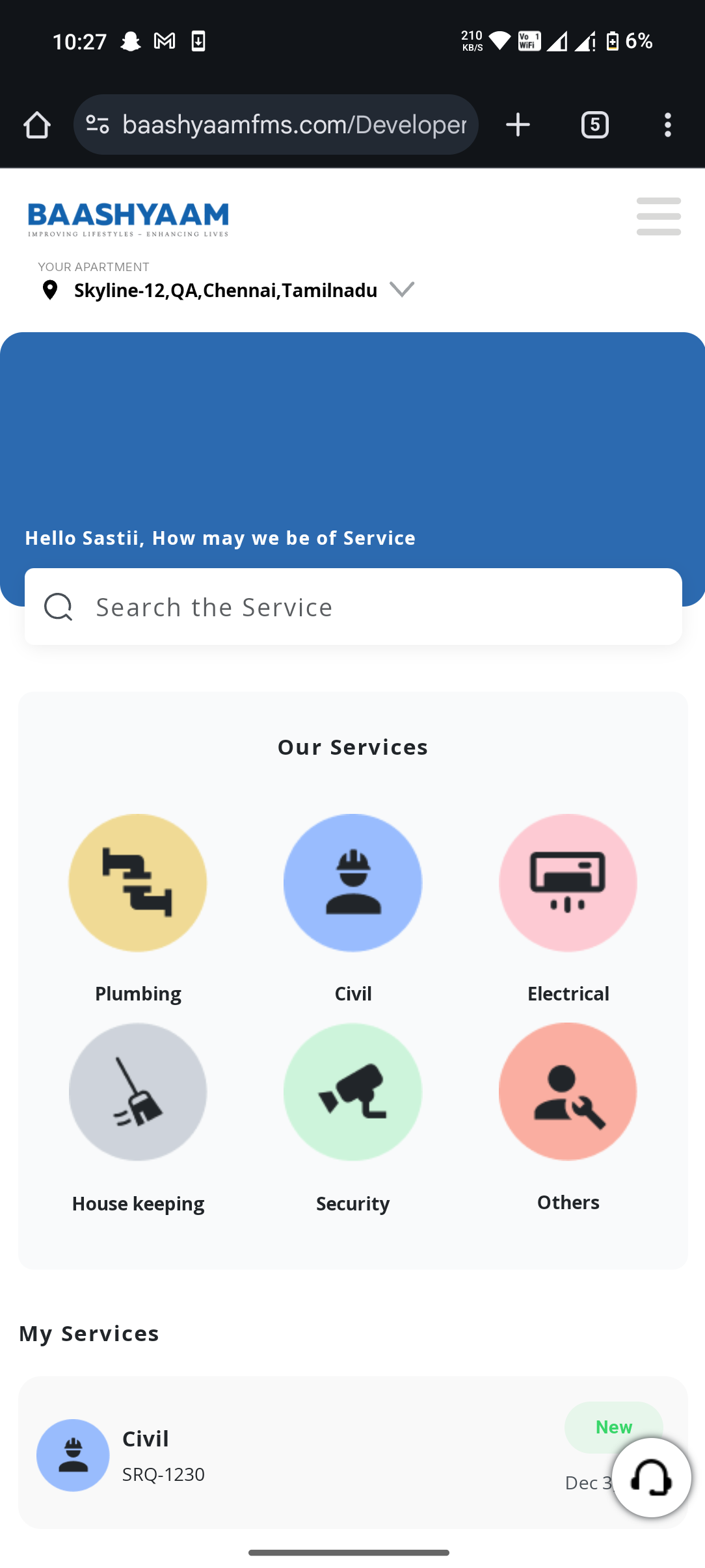Image resolution: width=705 pixels, height=1568 pixels.
Task: Open the Civil service category
Action: point(352,883)
